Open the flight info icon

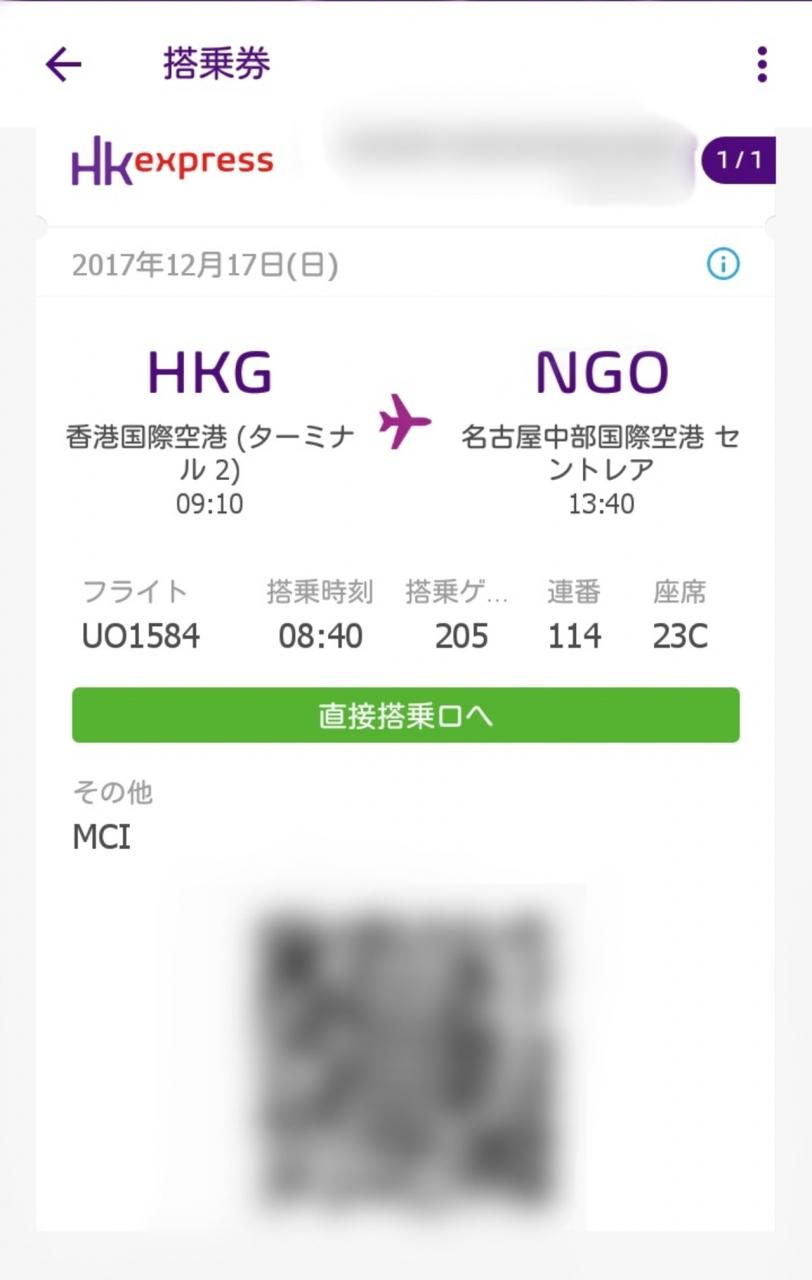coord(723,264)
